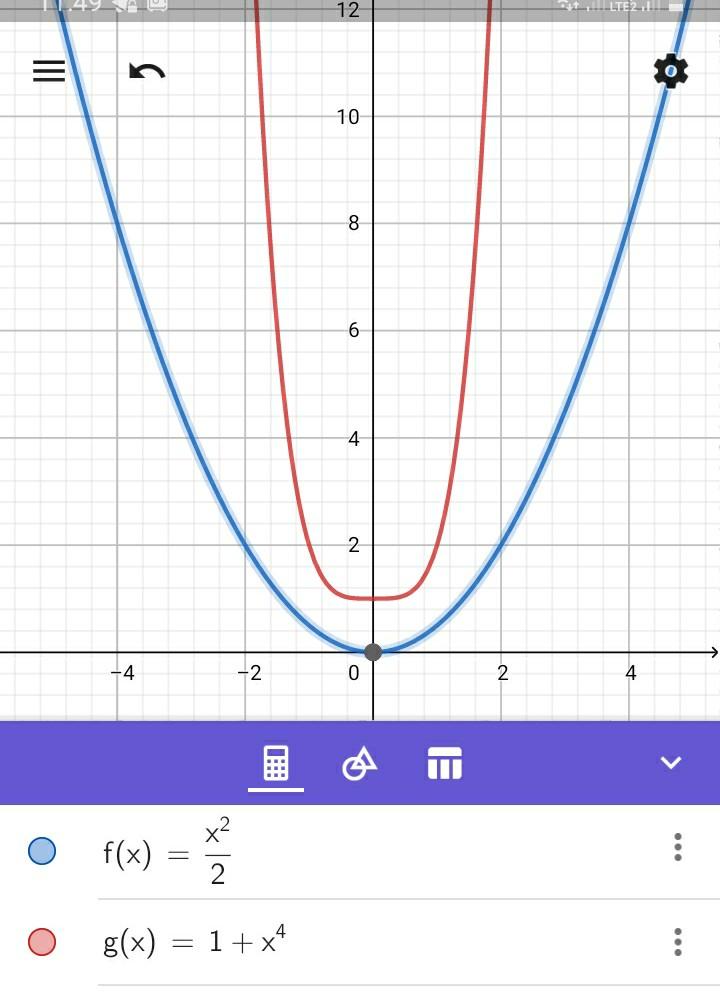Toggle visibility of function g(x)

(x=42, y=942)
